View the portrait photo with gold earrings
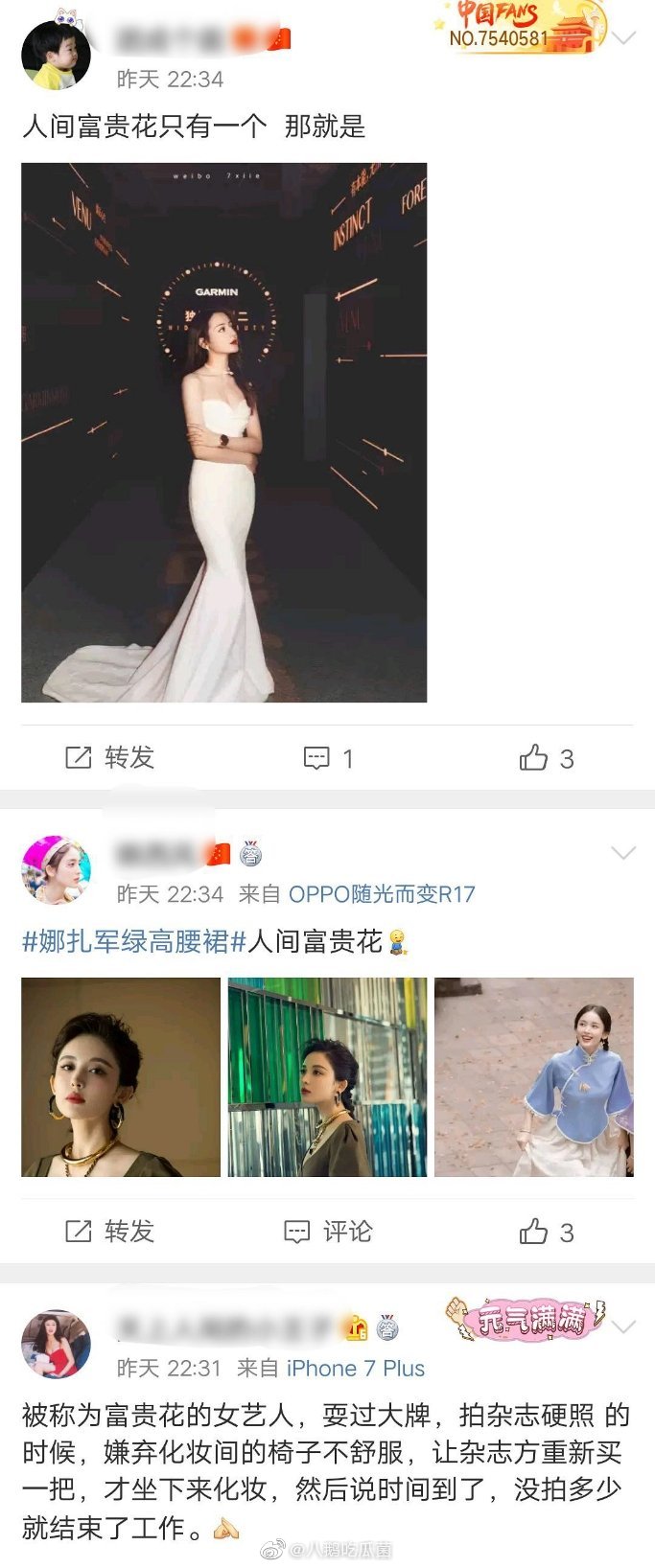 [x=121, y=1077]
